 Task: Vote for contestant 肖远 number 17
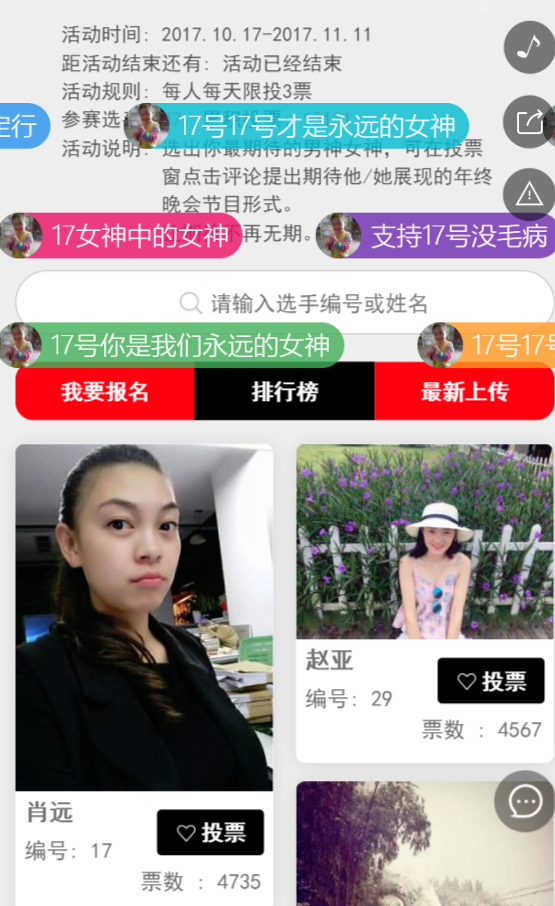[210, 833]
